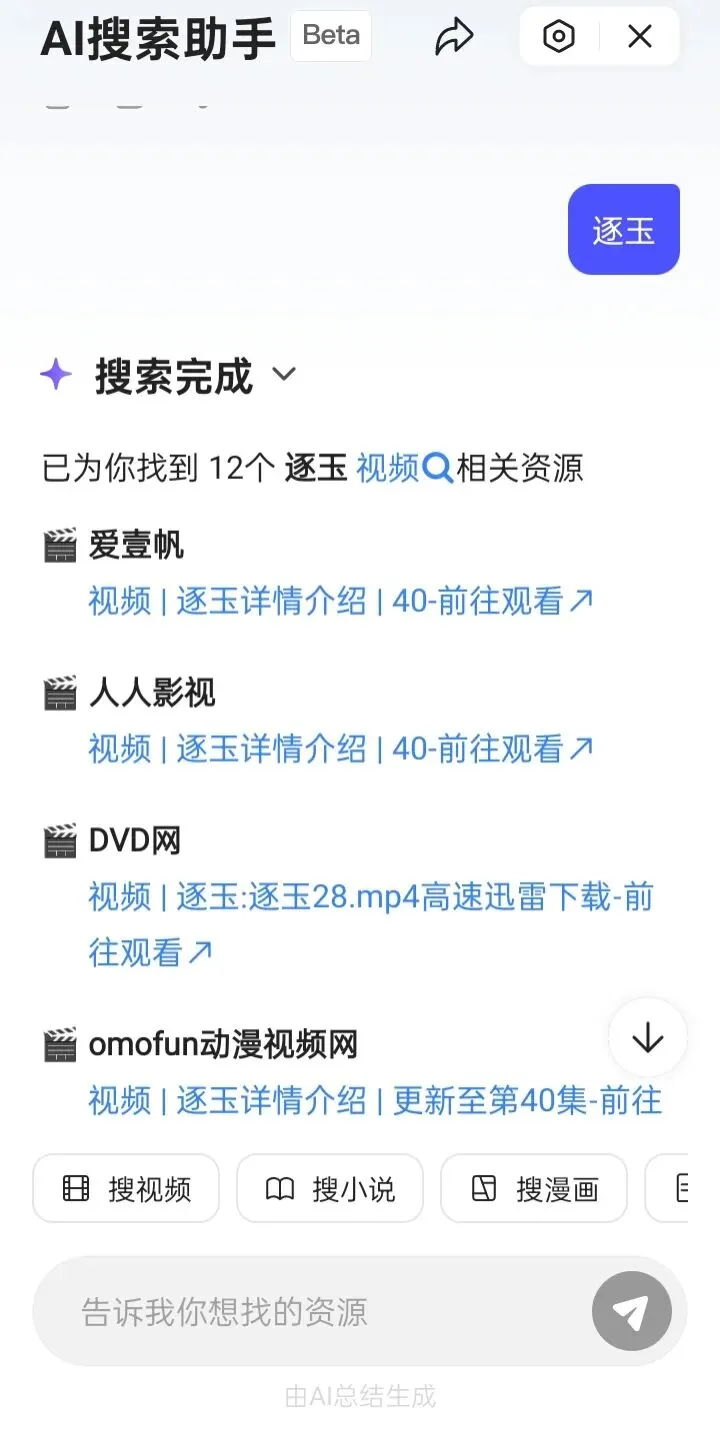The width and height of the screenshot is (720, 1438).
Task: Select the 搜漫画 chip
Action: [534, 1189]
